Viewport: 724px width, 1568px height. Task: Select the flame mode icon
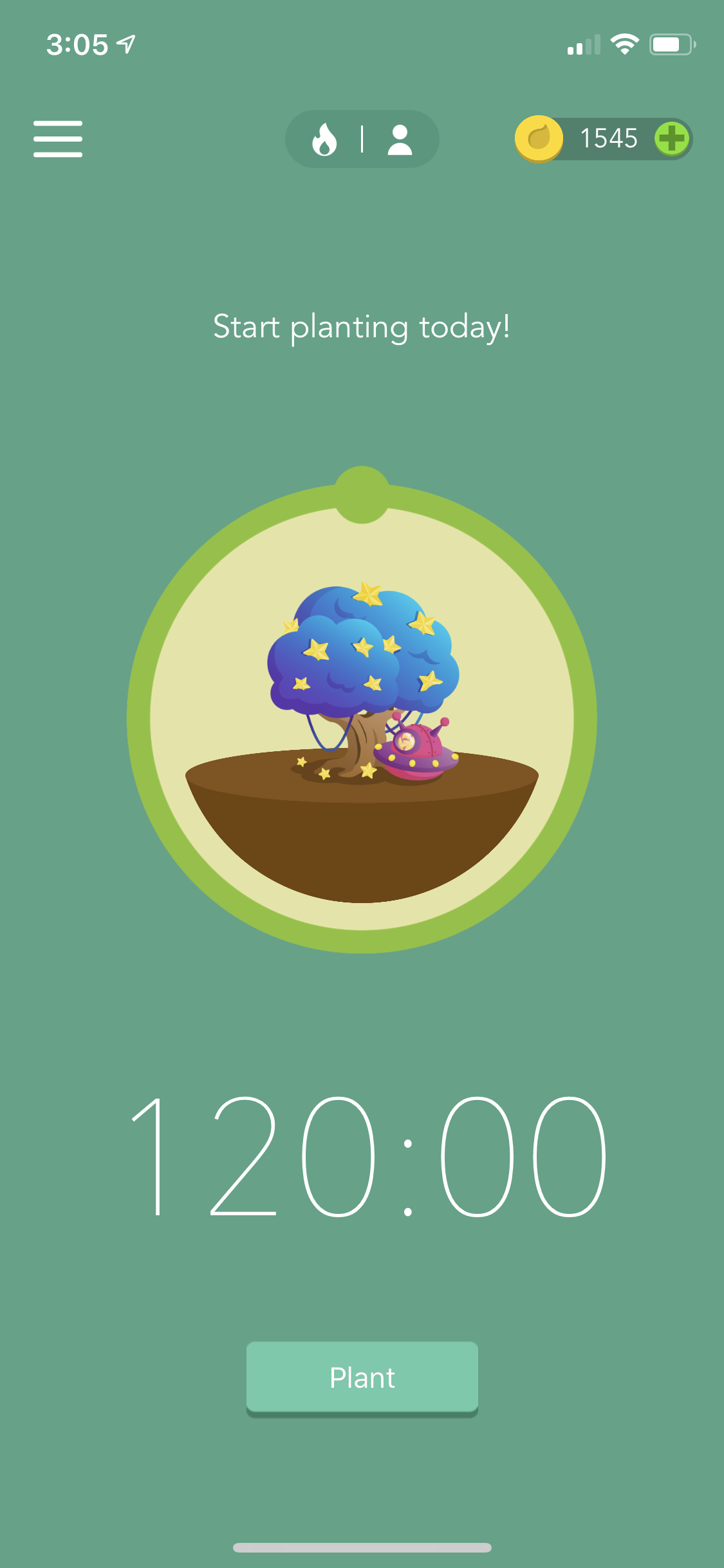tap(324, 140)
